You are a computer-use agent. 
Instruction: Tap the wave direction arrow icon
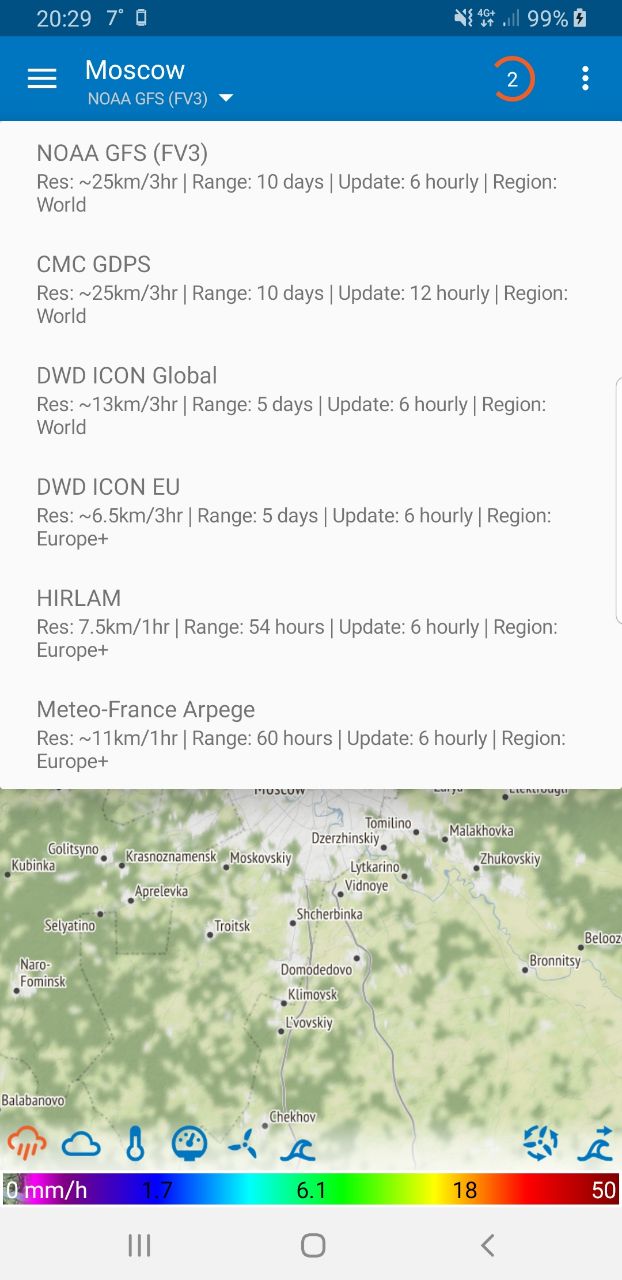(x=595, y=1143)
